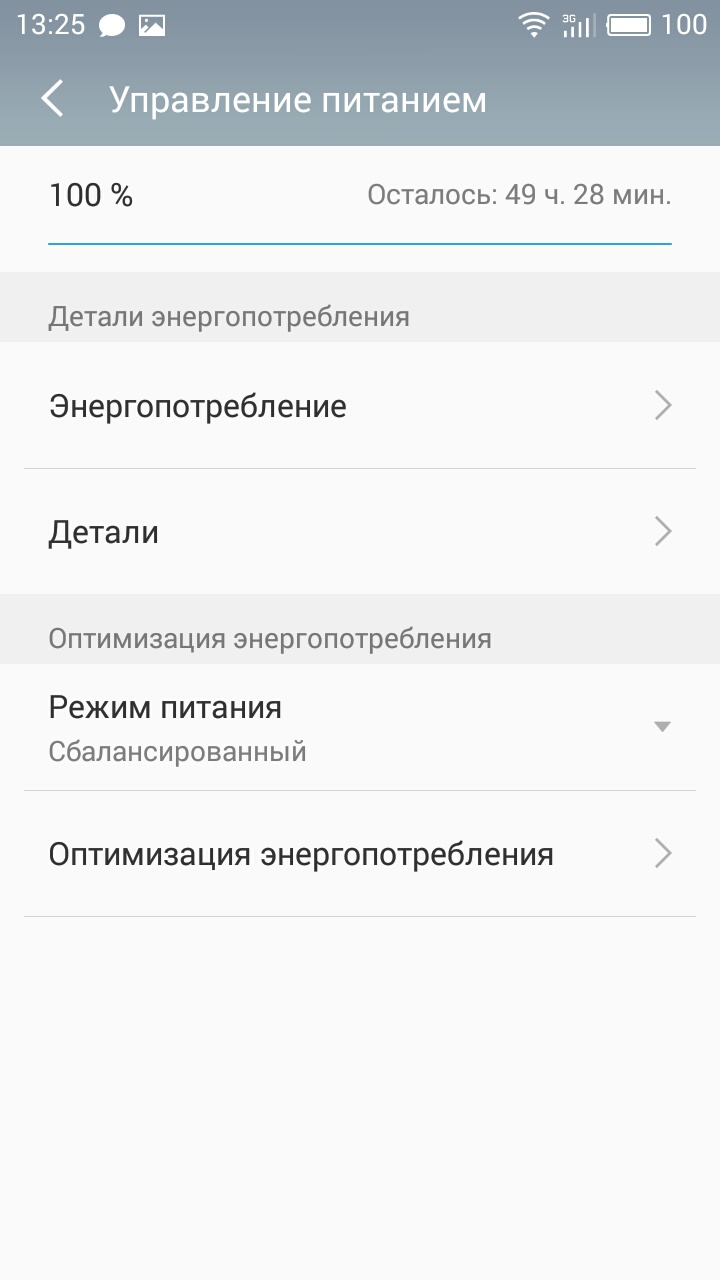Expand the Режим питания dropdown
The height and width of the screenshot is (1280, 720).
360,727
